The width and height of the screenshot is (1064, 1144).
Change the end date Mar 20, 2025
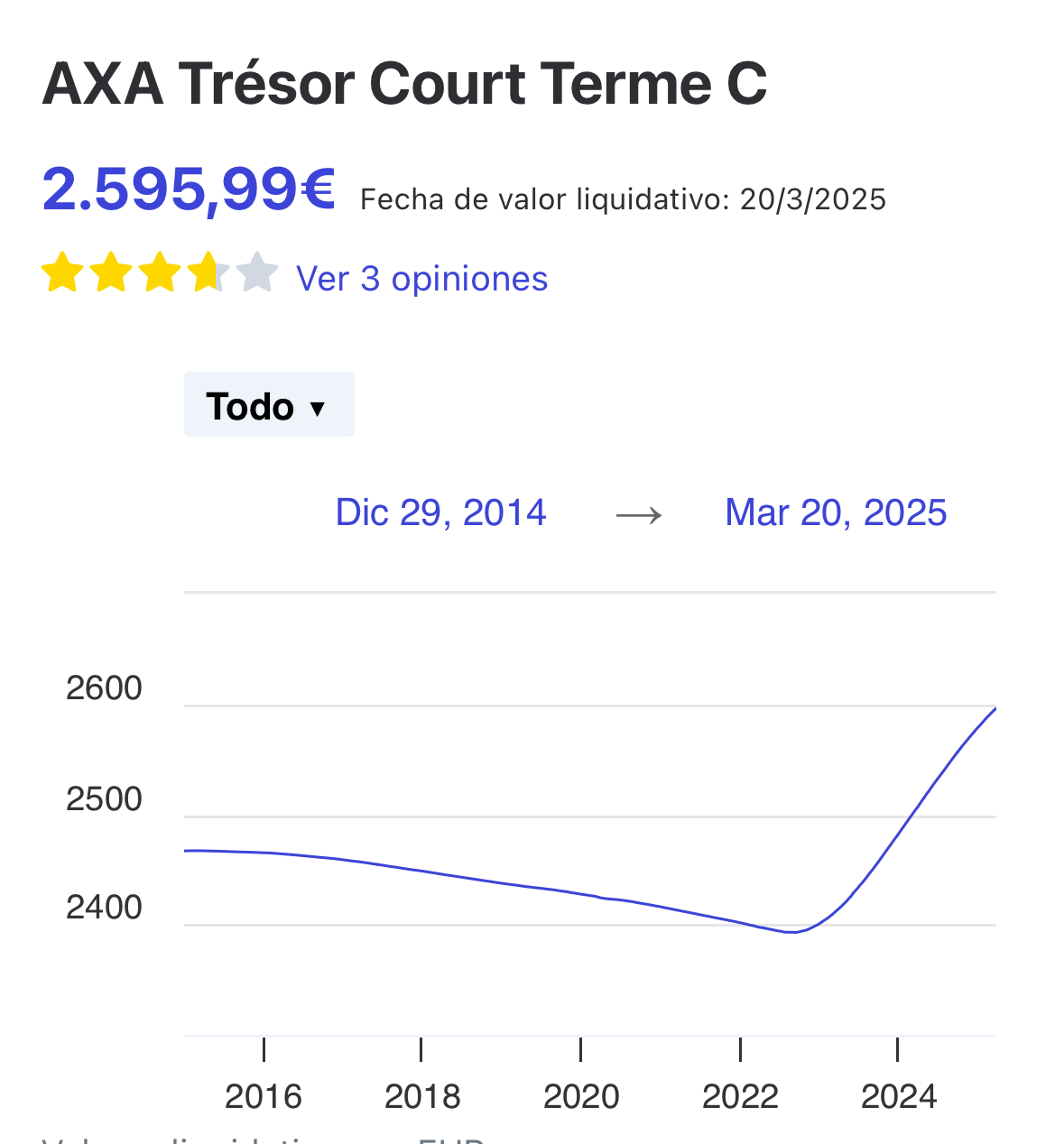coord(836,512)
